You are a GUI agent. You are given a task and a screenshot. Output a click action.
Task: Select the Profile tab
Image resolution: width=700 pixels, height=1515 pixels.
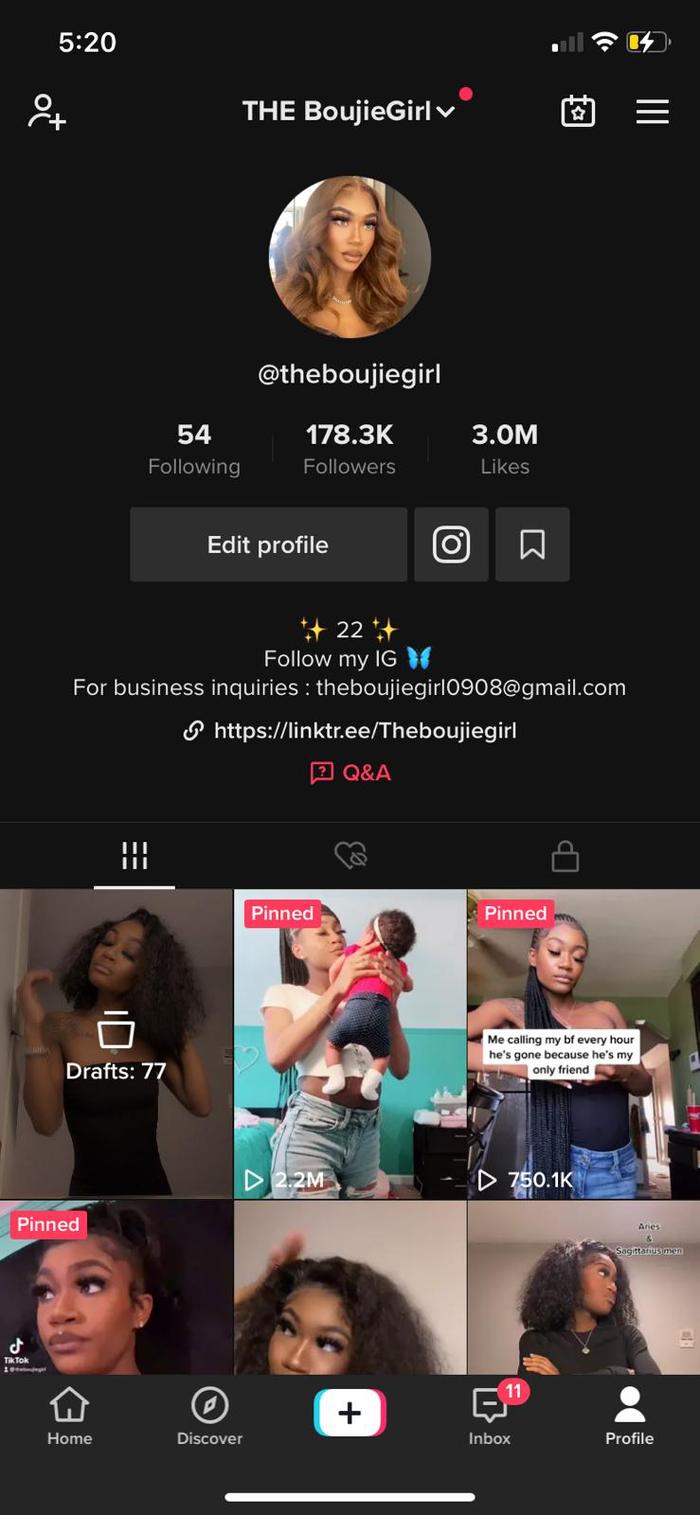coord(629,1416)
